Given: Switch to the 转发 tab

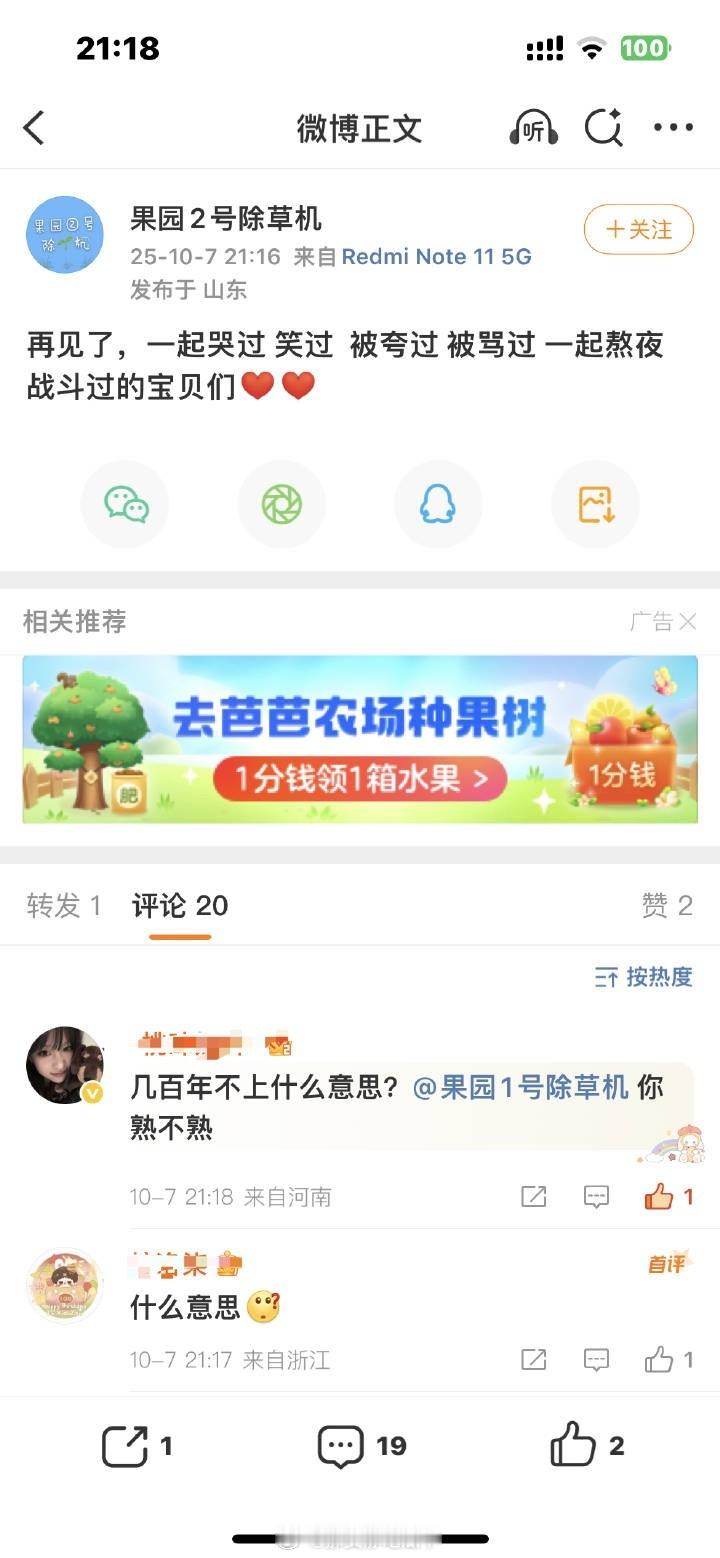Looking at the screenshot, I should coord(64,906).
